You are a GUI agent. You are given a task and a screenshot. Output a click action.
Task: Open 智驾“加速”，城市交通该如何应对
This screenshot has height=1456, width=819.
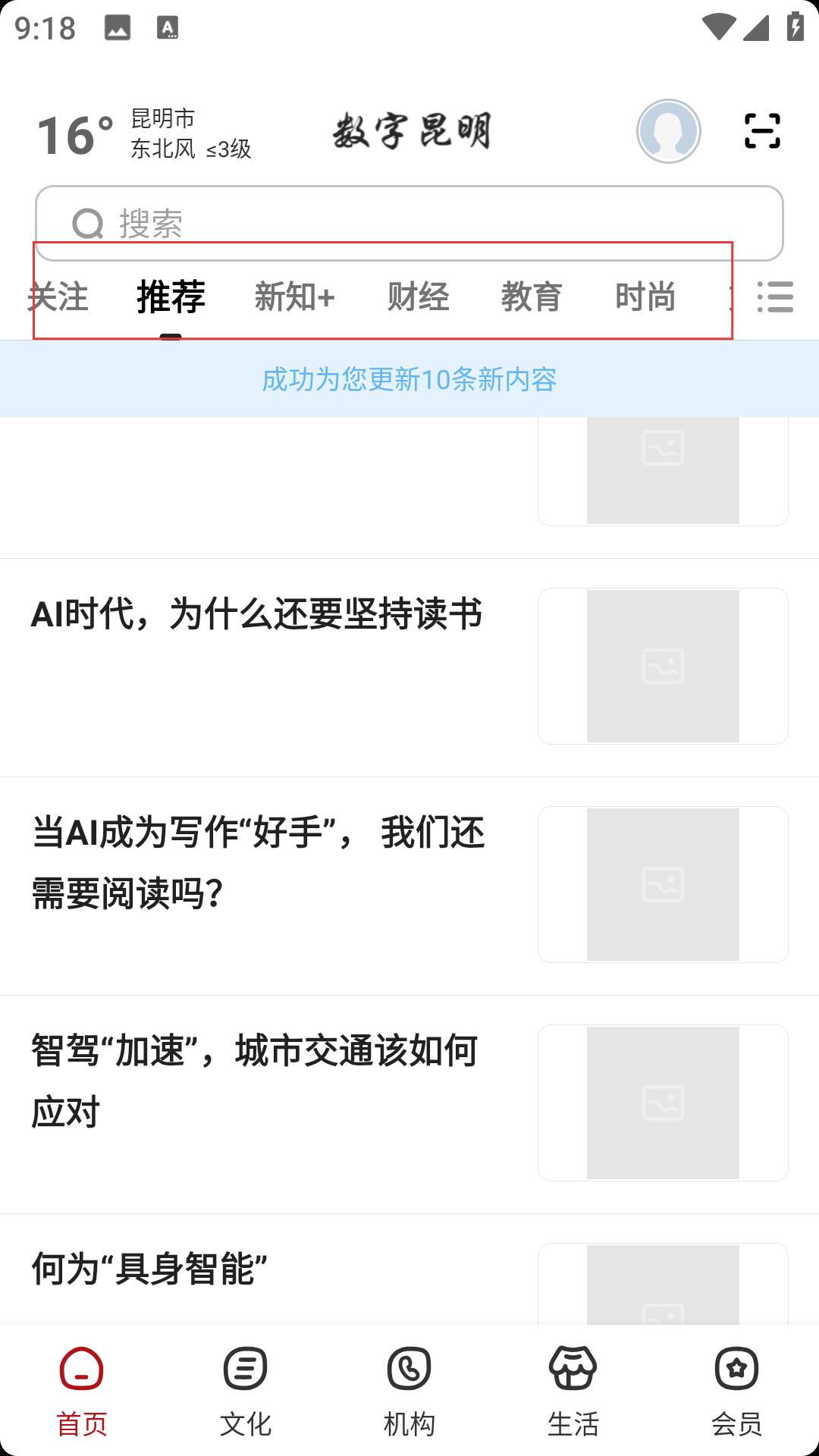(x=409, y=1104)
